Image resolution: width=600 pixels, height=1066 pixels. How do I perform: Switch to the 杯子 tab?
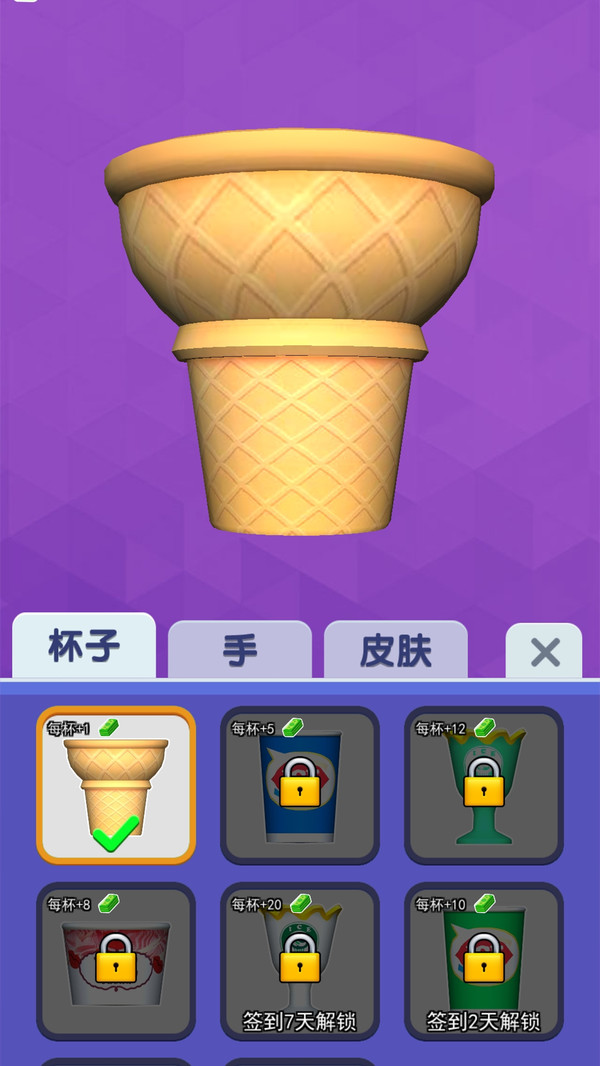[84, 647]
